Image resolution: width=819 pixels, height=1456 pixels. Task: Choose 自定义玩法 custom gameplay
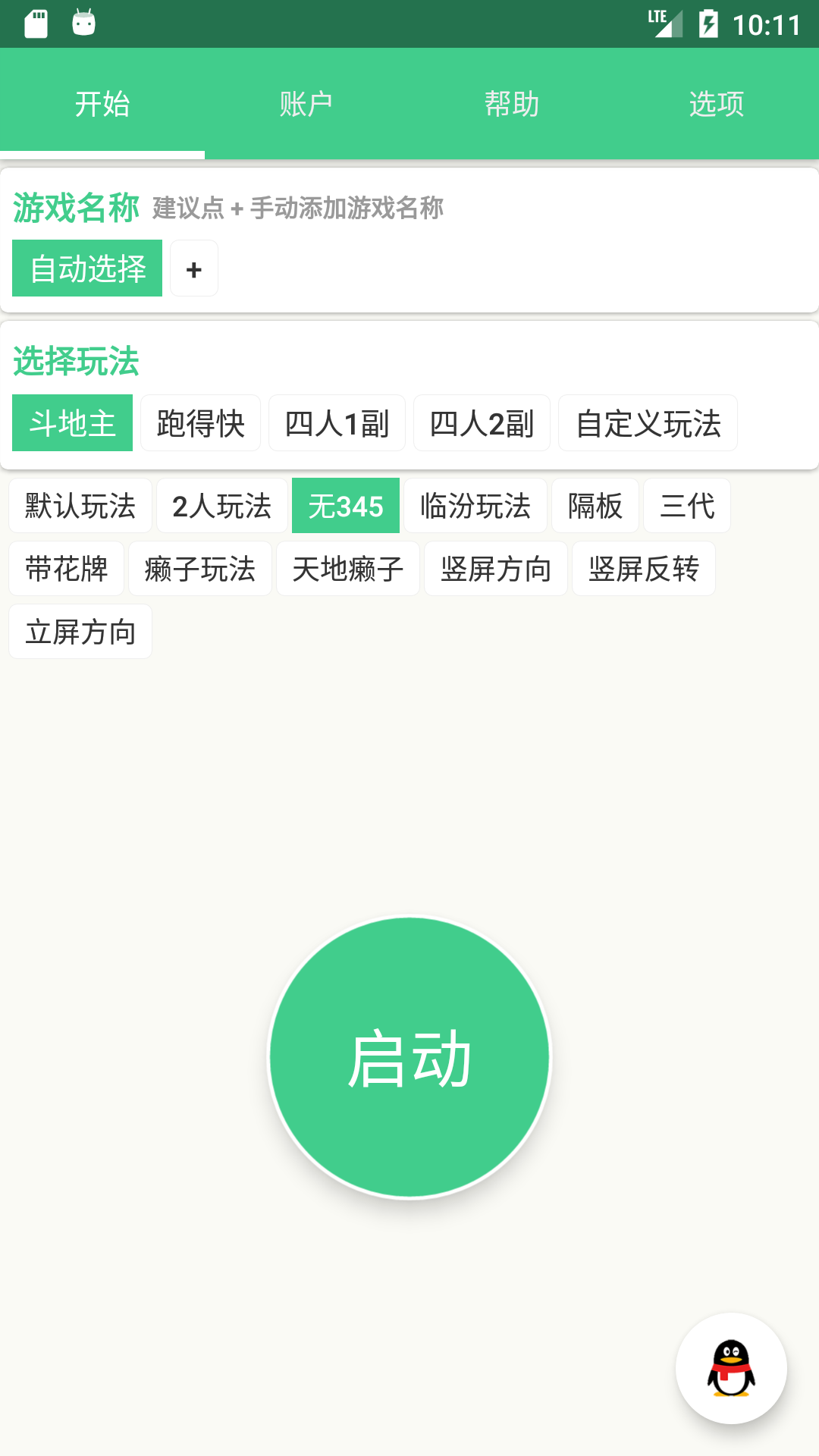[648, 423]
